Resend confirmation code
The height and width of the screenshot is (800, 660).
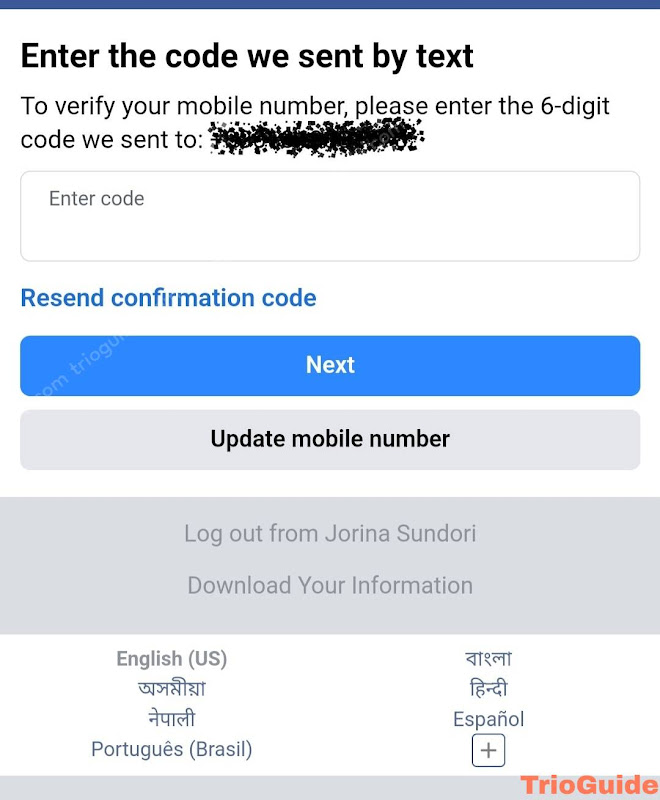click(x=168, y=298)
